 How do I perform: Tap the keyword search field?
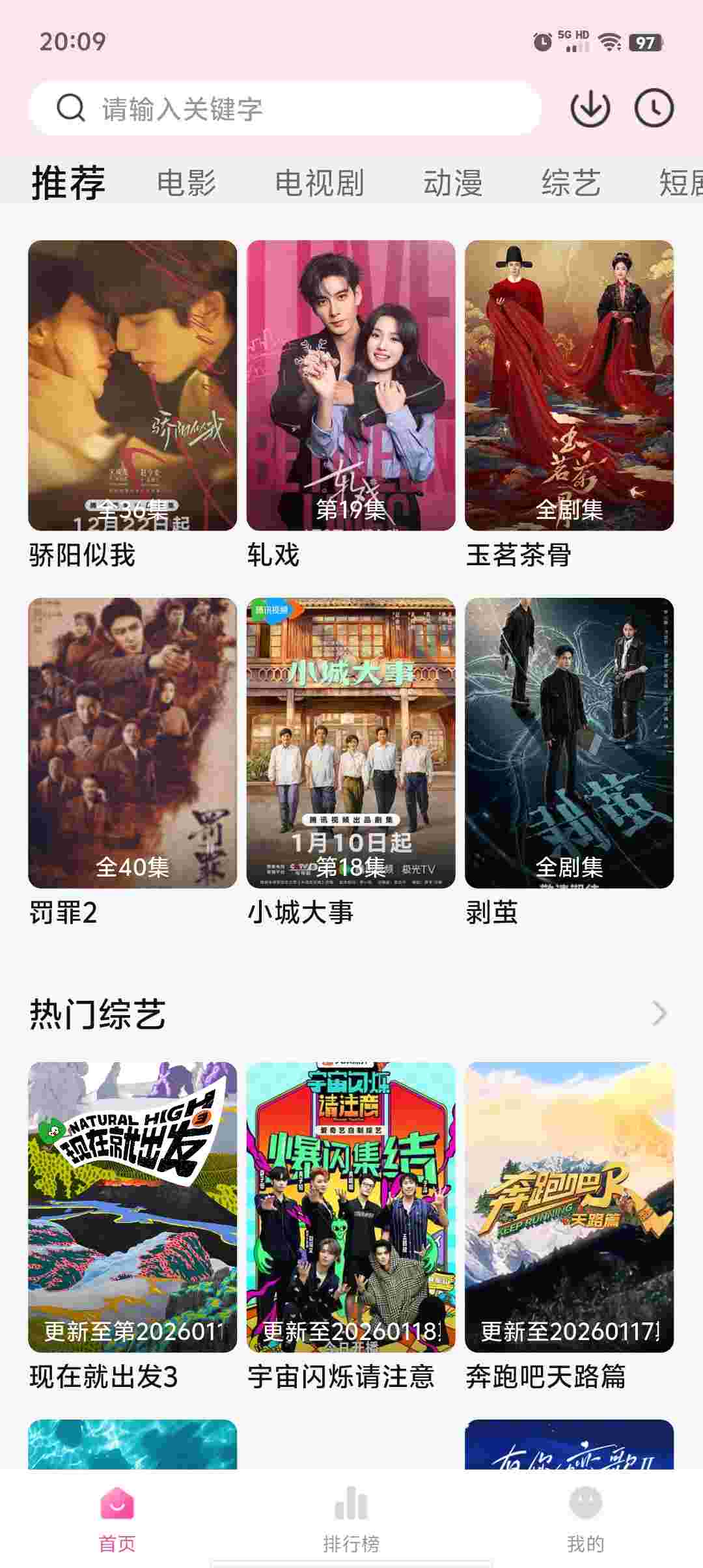pyautogui.click(x=285, y=108)
